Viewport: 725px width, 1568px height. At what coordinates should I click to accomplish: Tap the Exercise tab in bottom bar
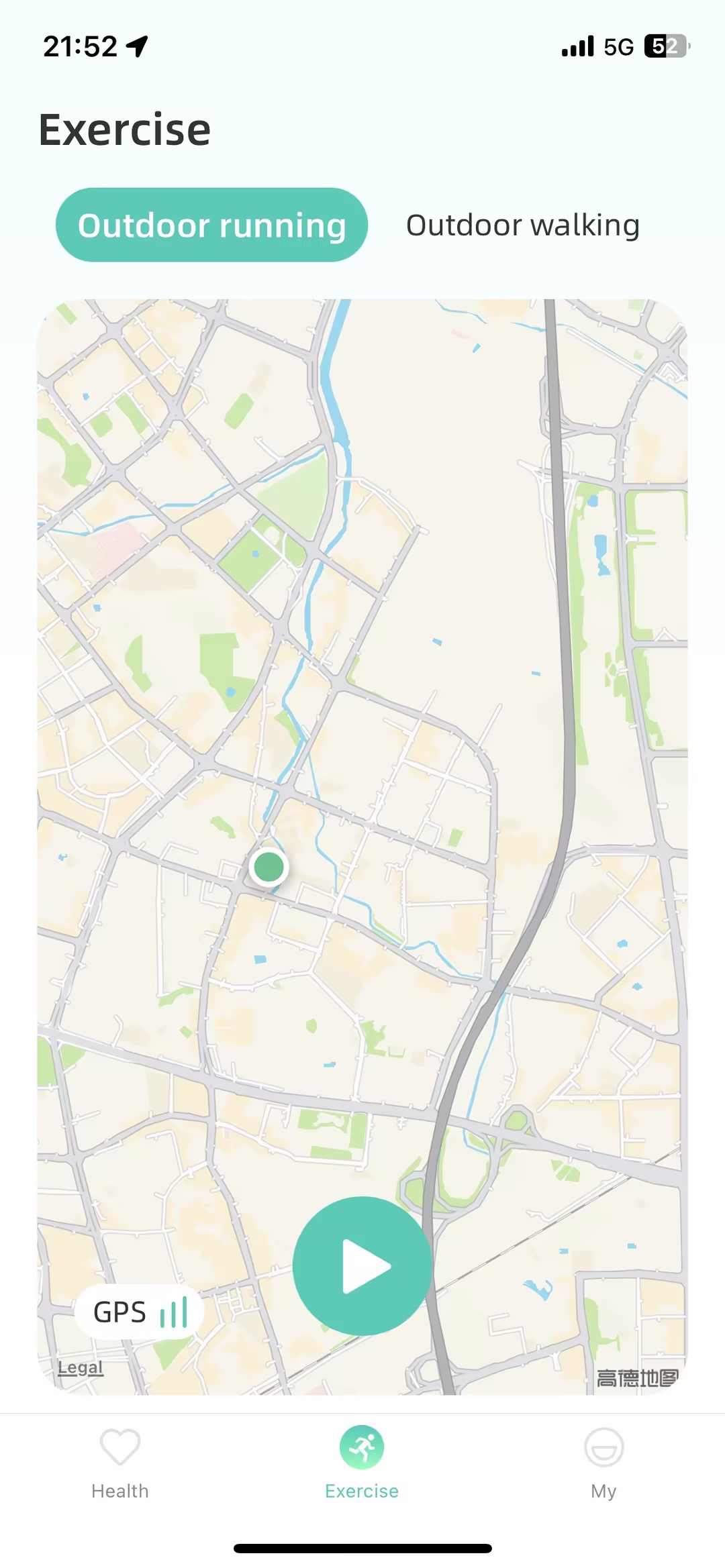pyautogui.click(x=362, y=1464)
